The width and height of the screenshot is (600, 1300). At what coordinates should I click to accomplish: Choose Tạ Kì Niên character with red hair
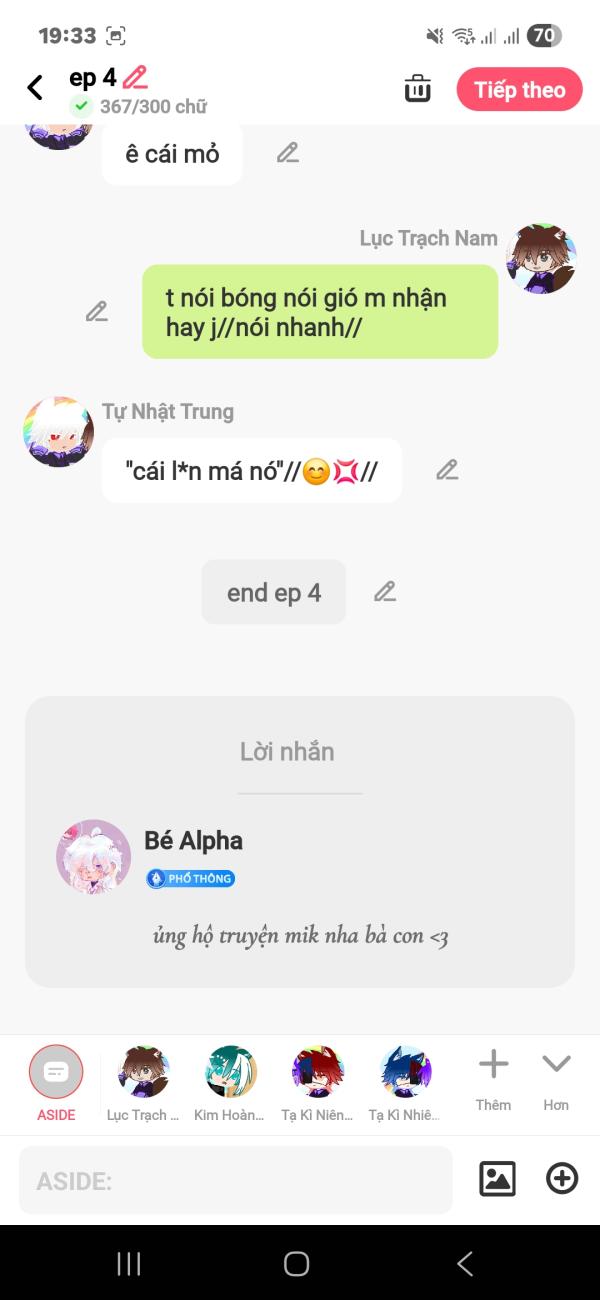click(317, 1083)
